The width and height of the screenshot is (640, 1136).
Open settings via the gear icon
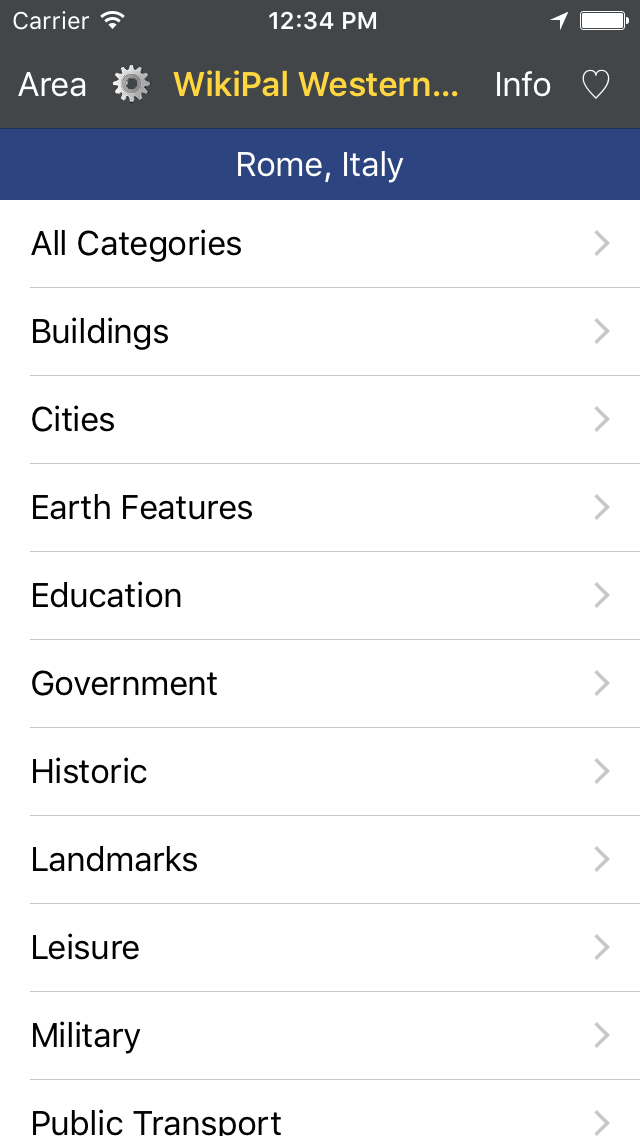[x=131, y=85]
